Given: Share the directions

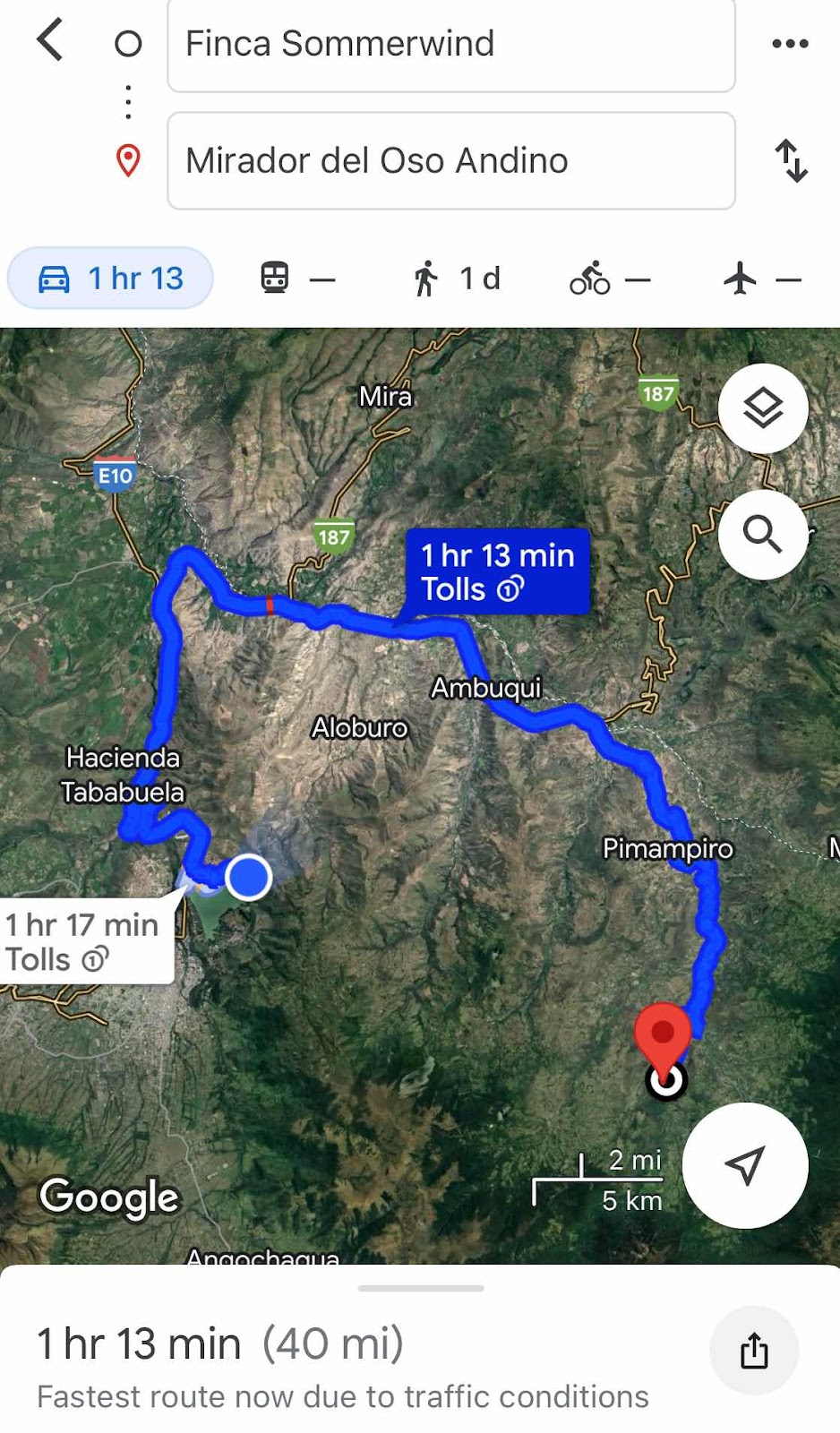Looking at the screenshot, I should 754,1351.
